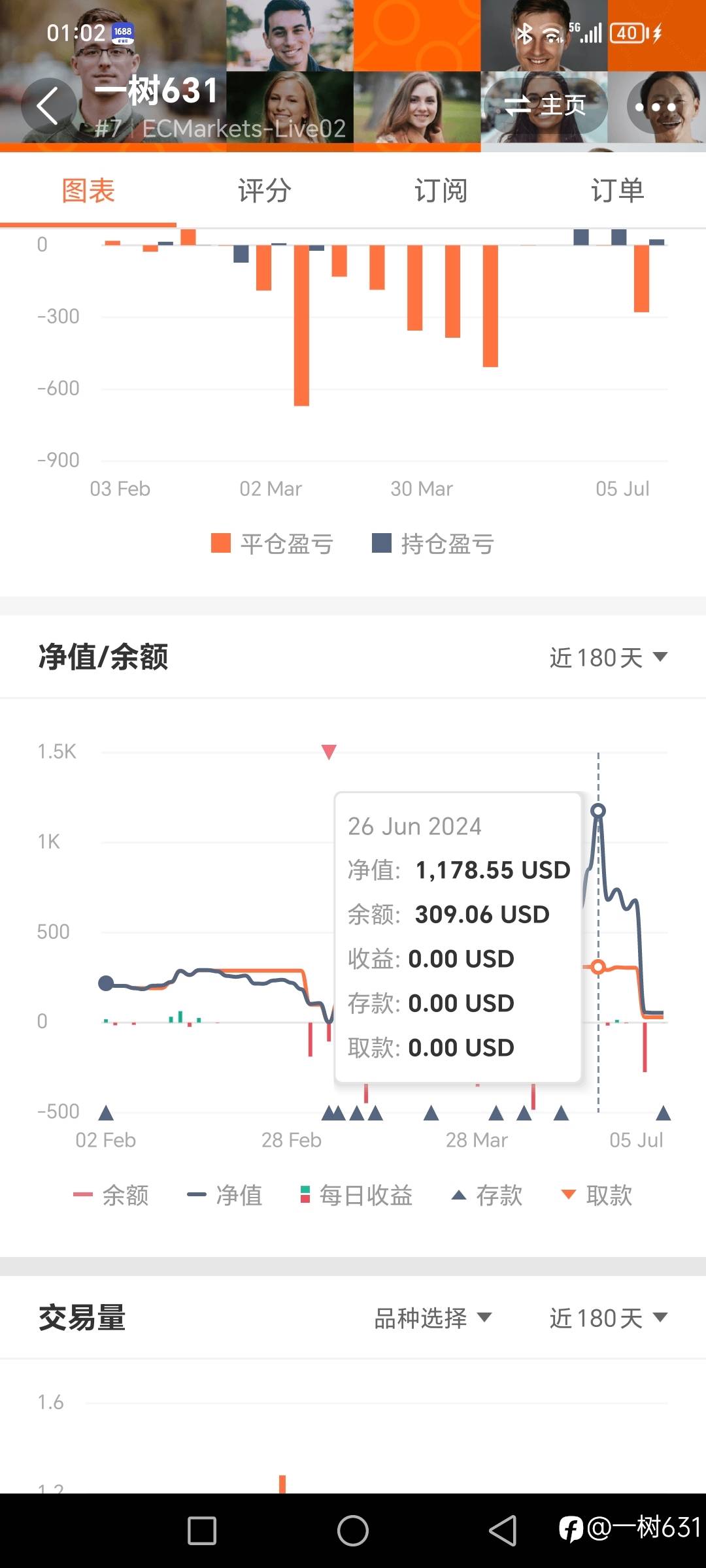Open the 主页 homepage button

click(545, 106)
